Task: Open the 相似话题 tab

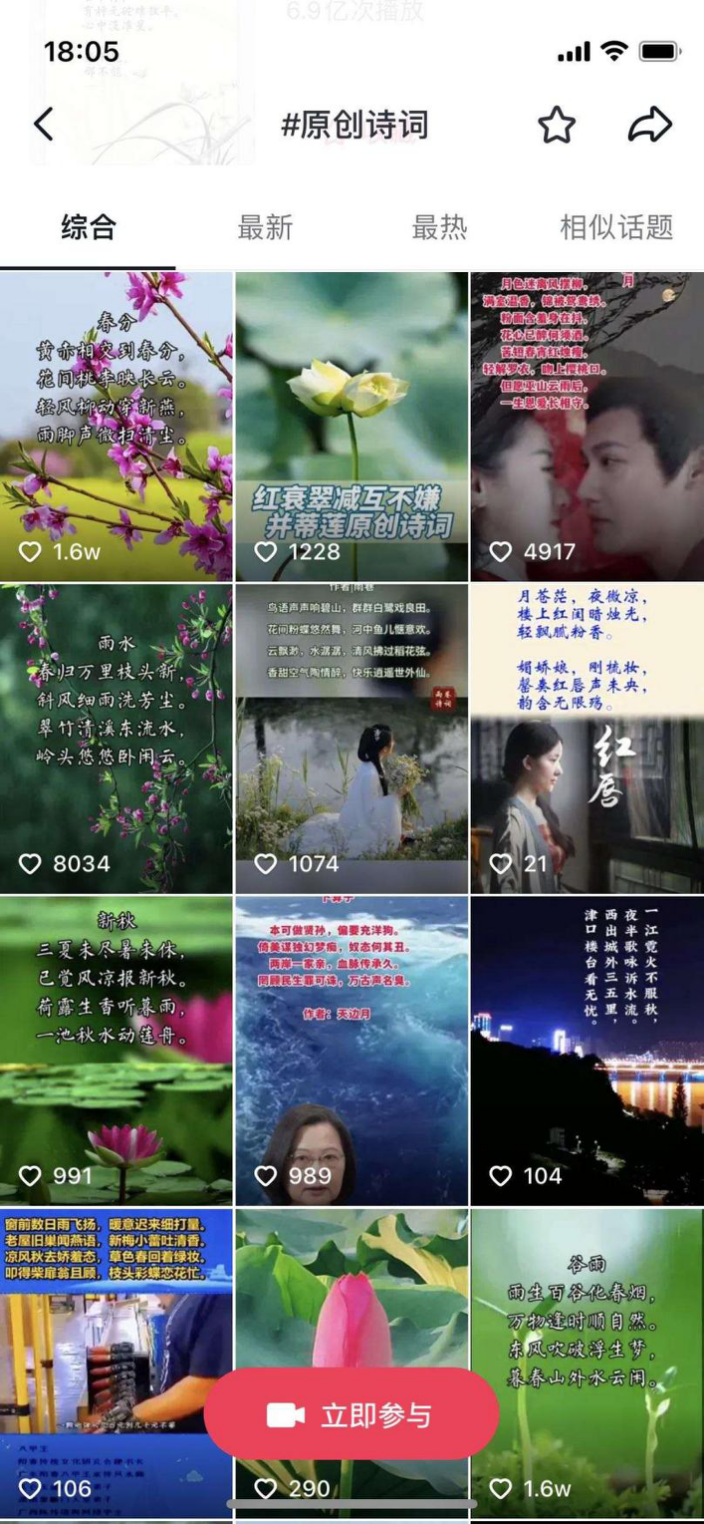Action: 616,227
